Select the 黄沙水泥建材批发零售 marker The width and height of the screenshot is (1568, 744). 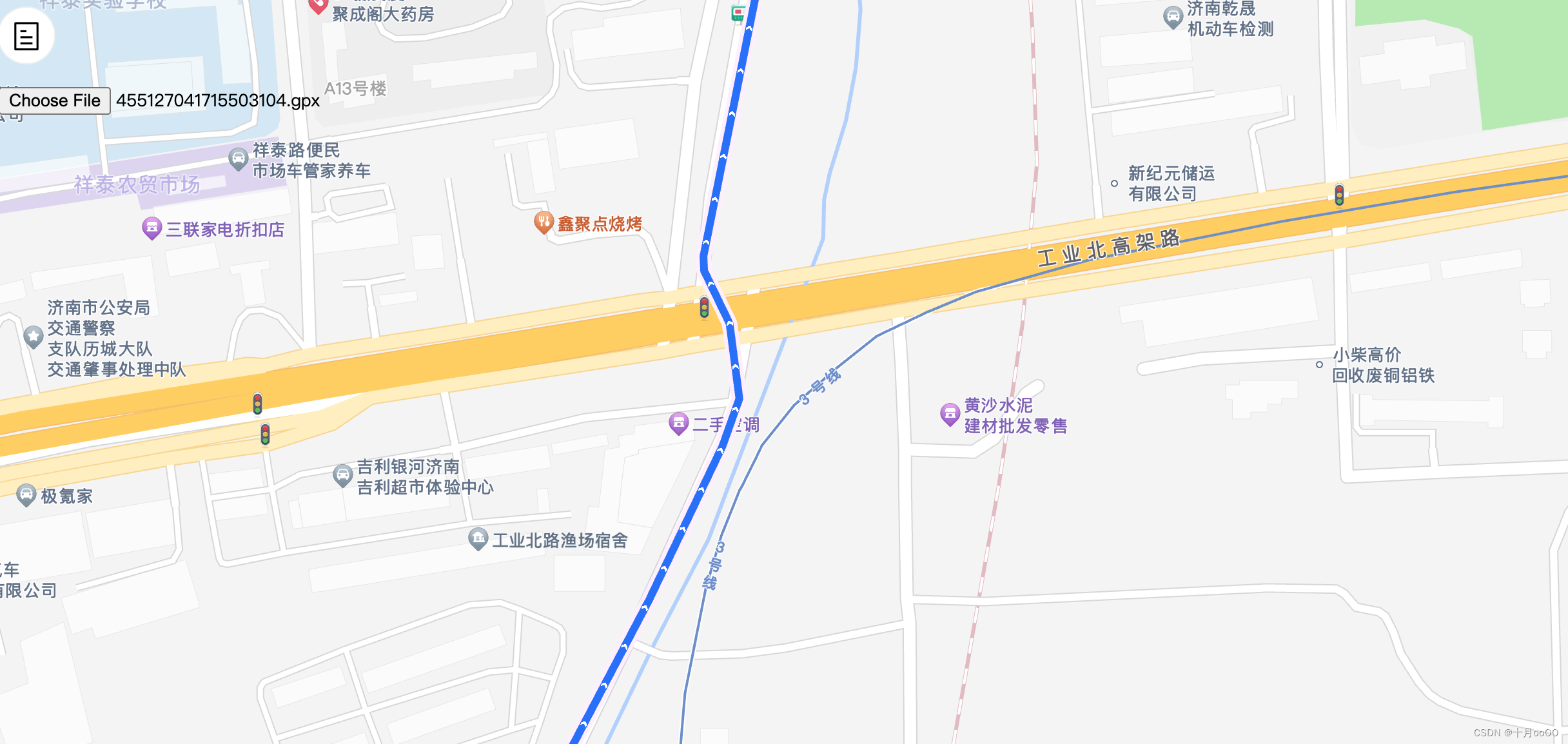[x=950, y=414]
